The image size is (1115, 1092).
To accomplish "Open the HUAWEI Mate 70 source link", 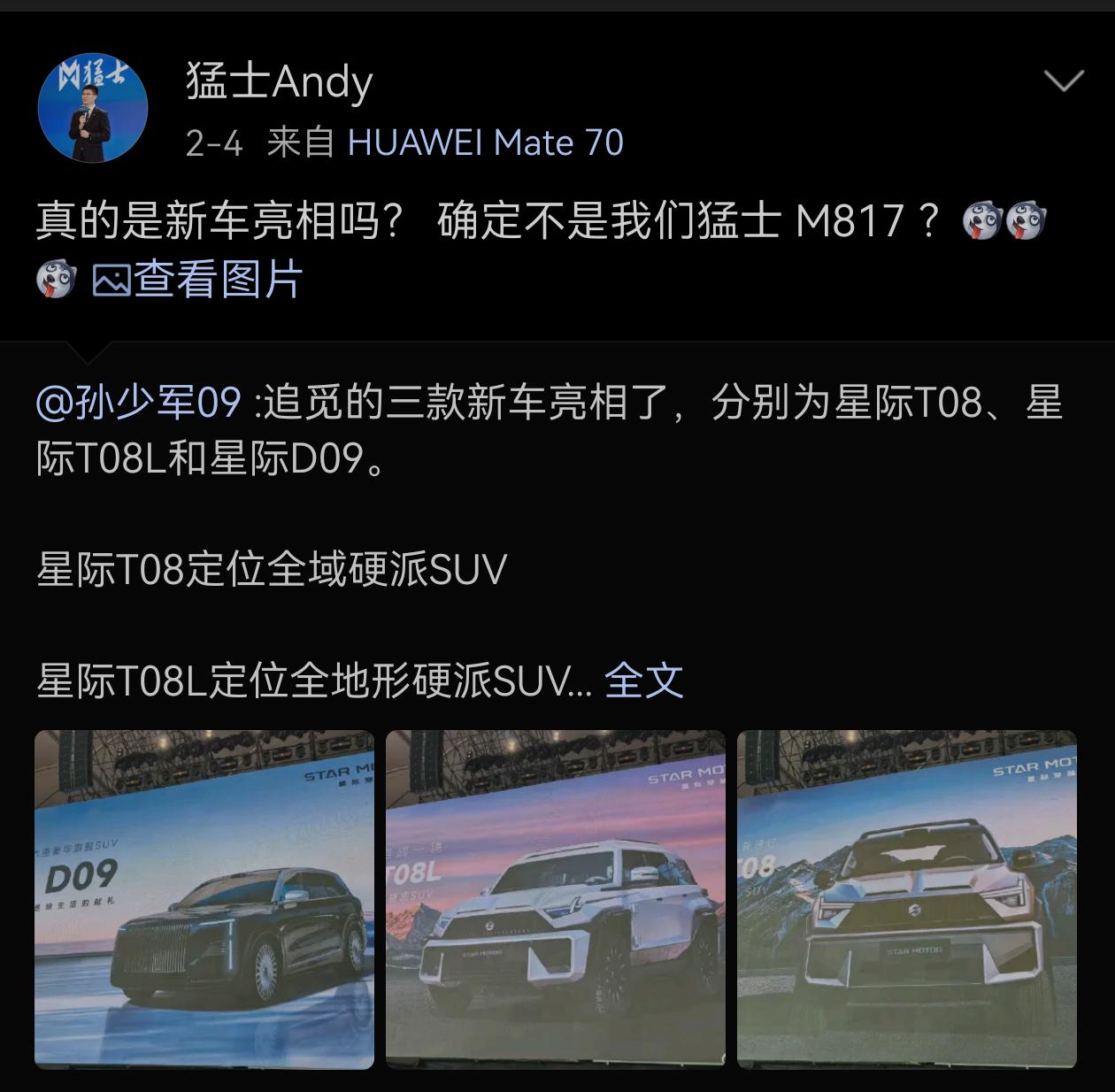I will pos(485,142).
